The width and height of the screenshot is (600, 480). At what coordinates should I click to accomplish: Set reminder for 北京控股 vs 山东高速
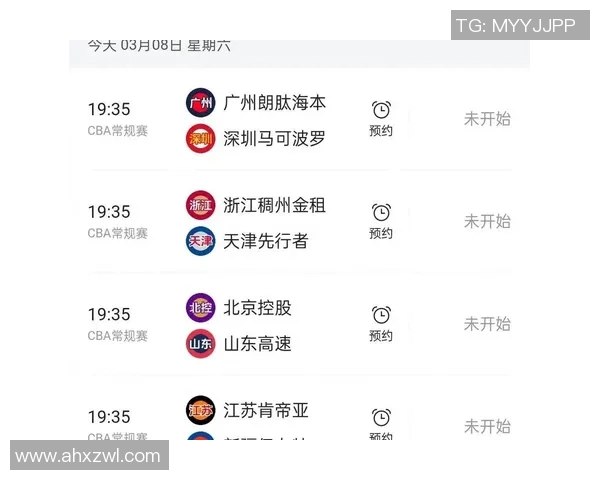(x=381, y=324)
